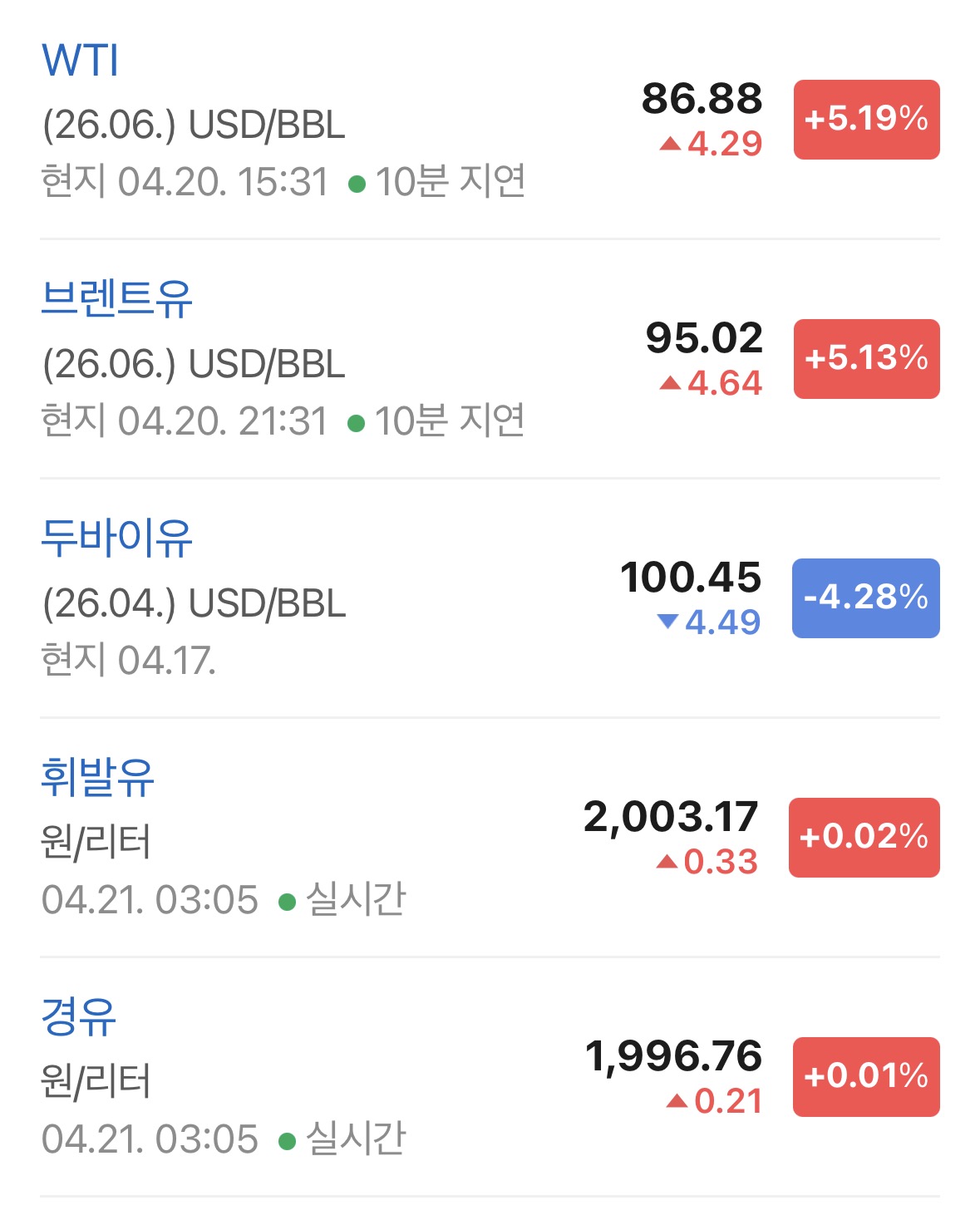Open 휘발유 price details
This screenshot has height=1215, width=980.
pos(98,778)
